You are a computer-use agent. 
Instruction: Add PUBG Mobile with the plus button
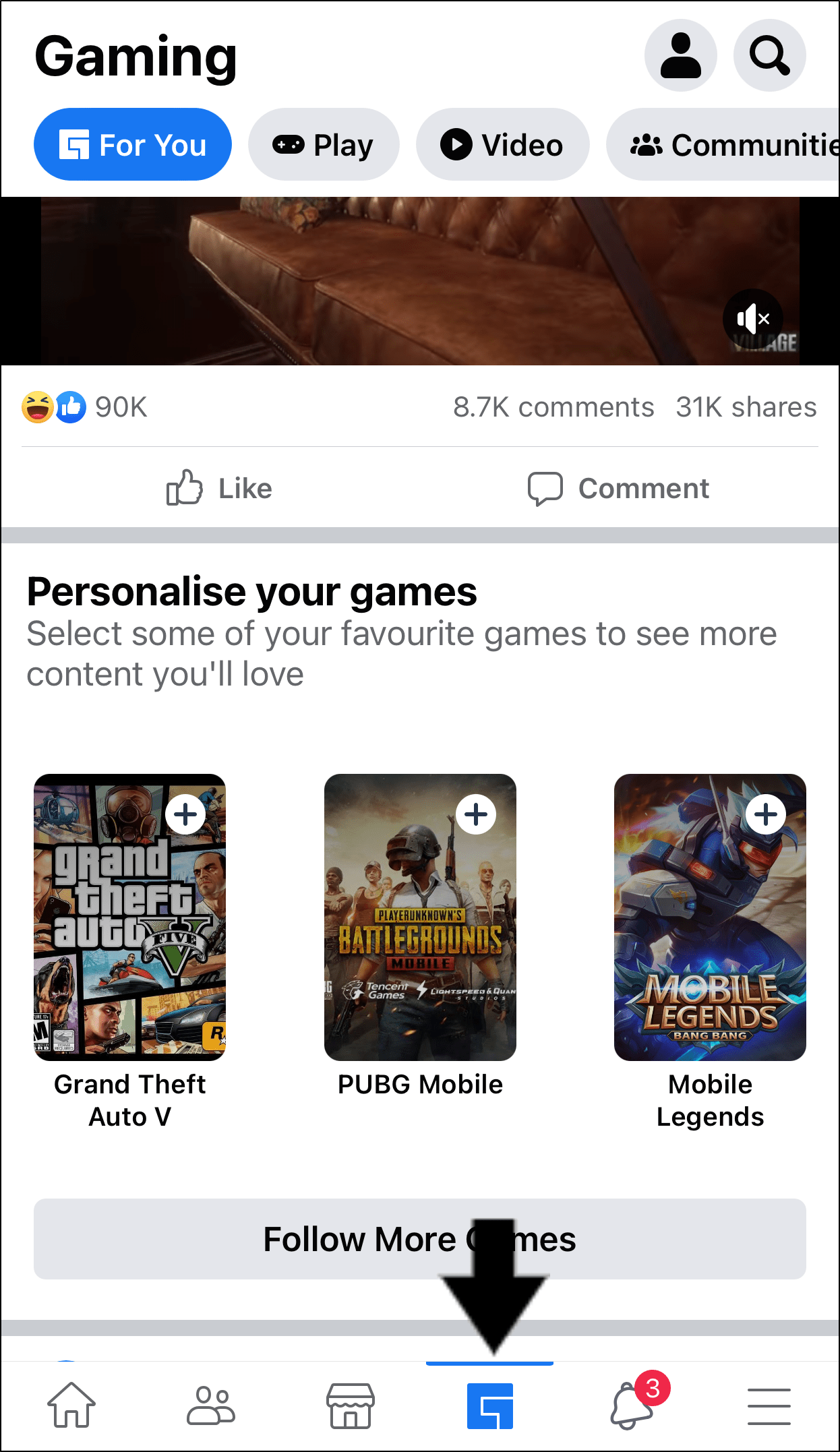point(476,814)
